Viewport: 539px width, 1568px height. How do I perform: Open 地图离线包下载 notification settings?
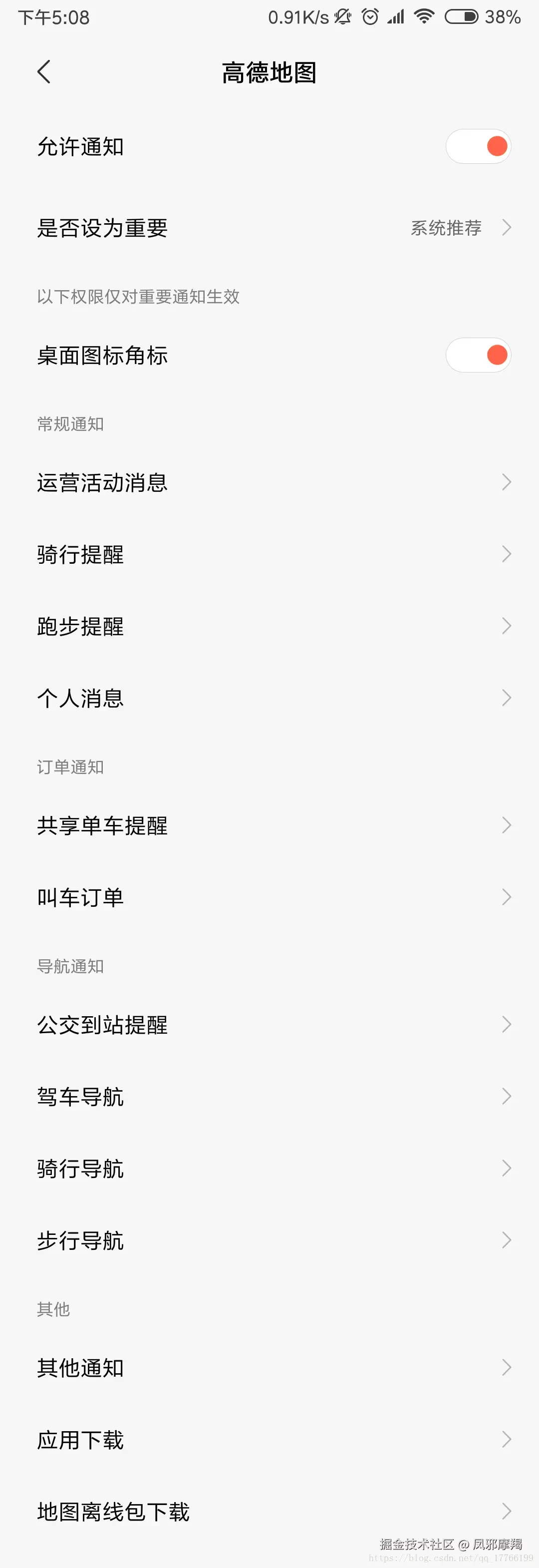click(x=269, y=1512)
